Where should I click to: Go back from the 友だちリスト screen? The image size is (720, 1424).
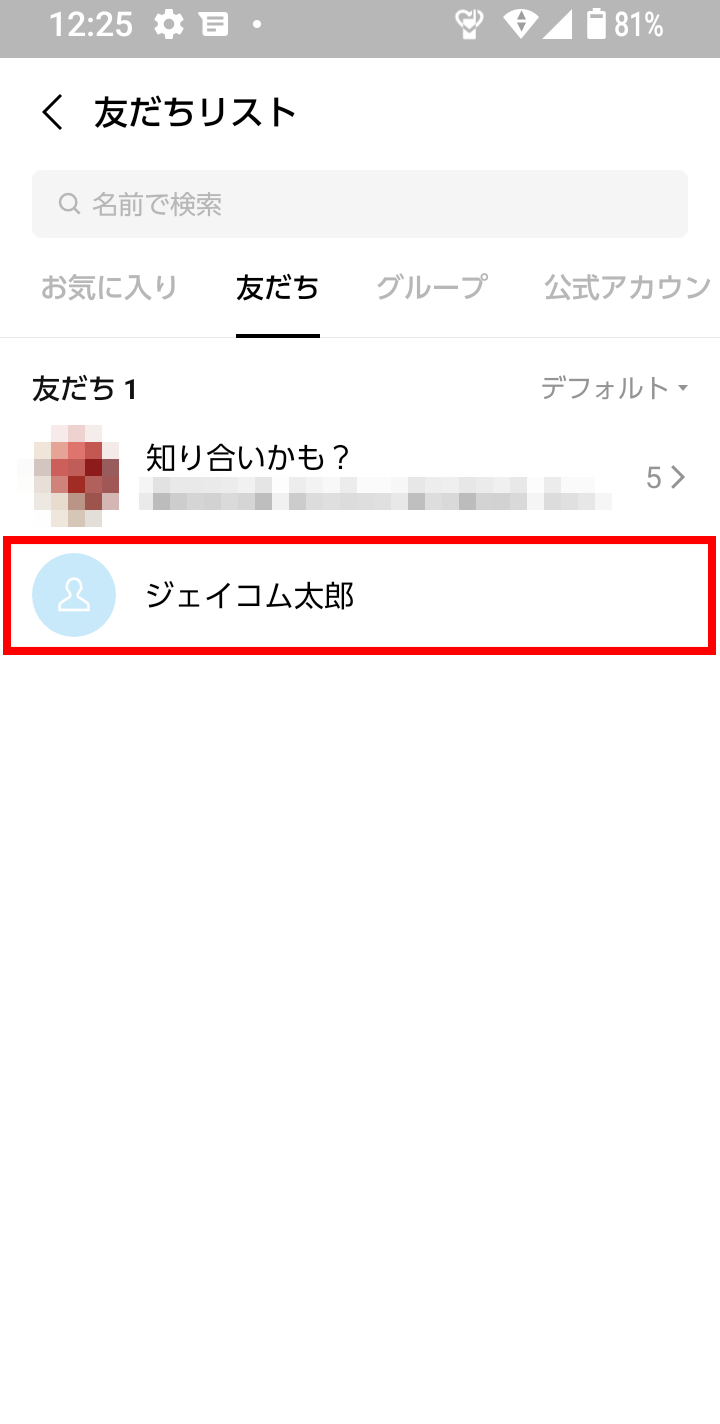(x=53, y=112)
